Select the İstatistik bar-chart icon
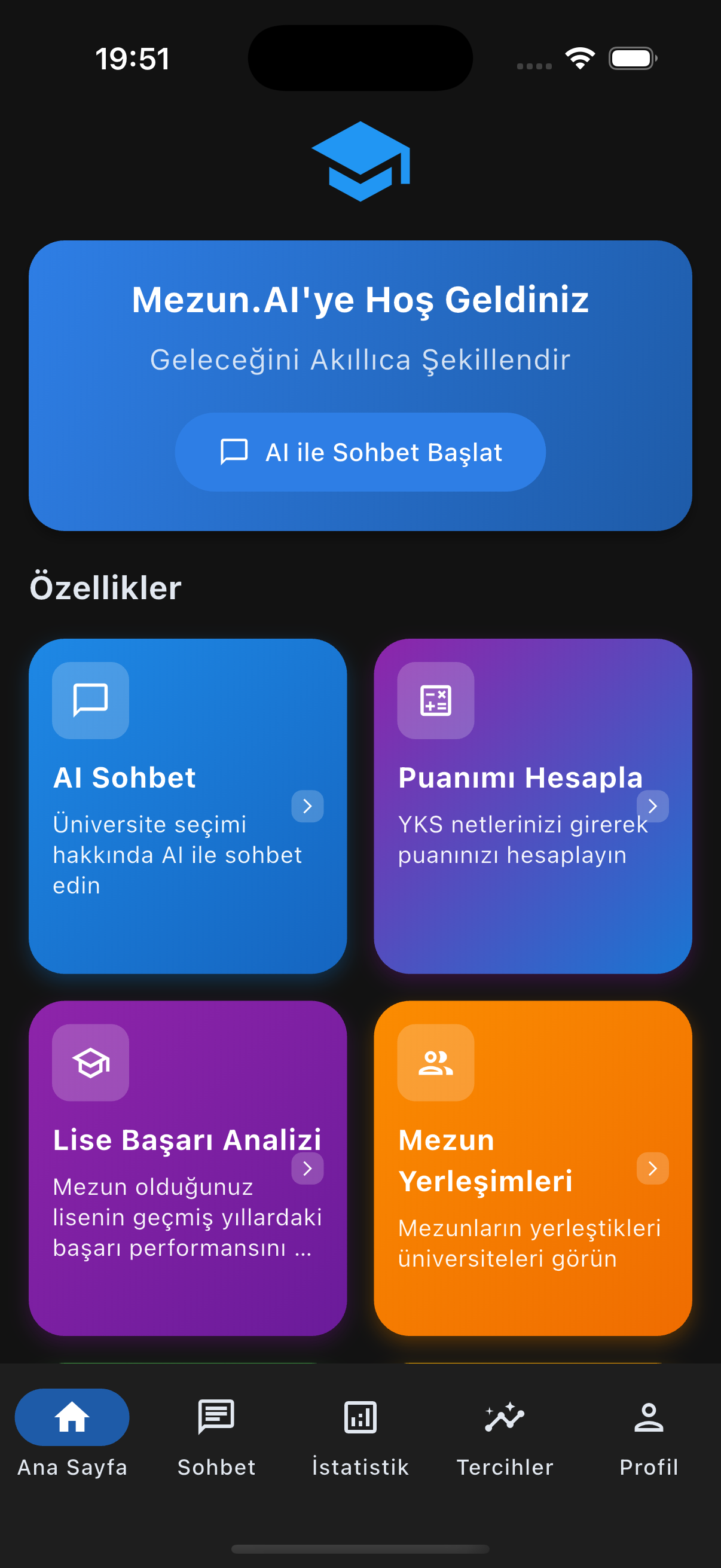Screen dimensions: 721x1568 (360, 1416)
